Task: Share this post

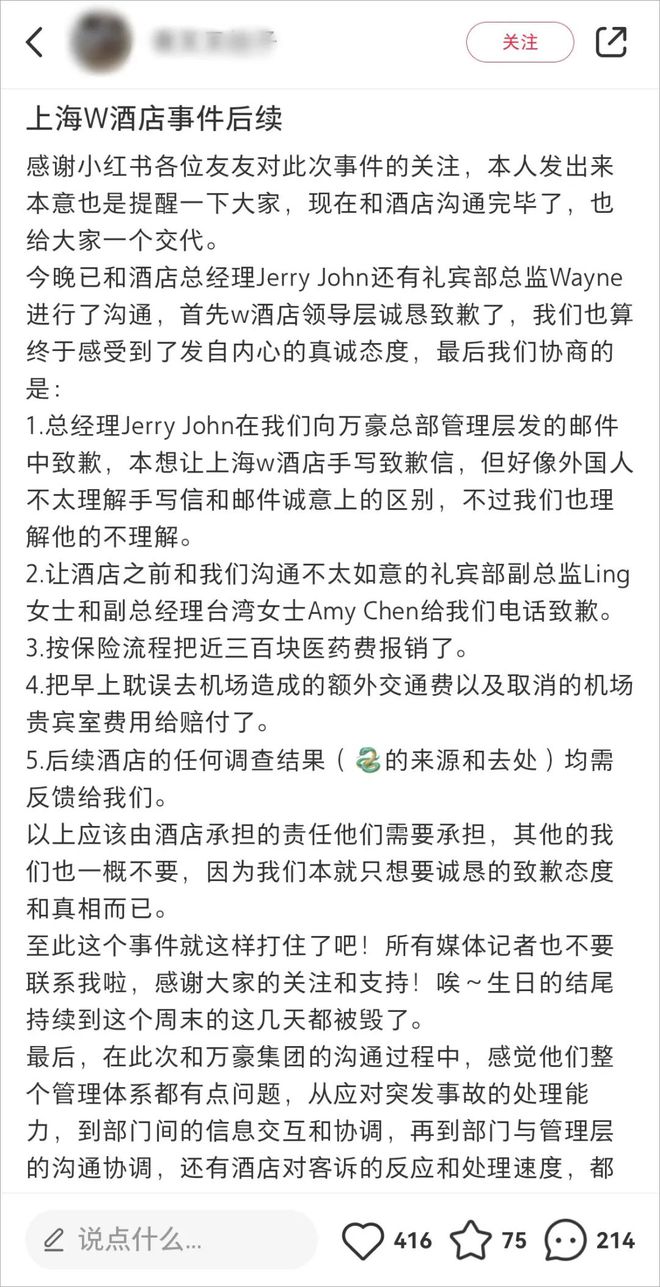Action: point(611,42)
